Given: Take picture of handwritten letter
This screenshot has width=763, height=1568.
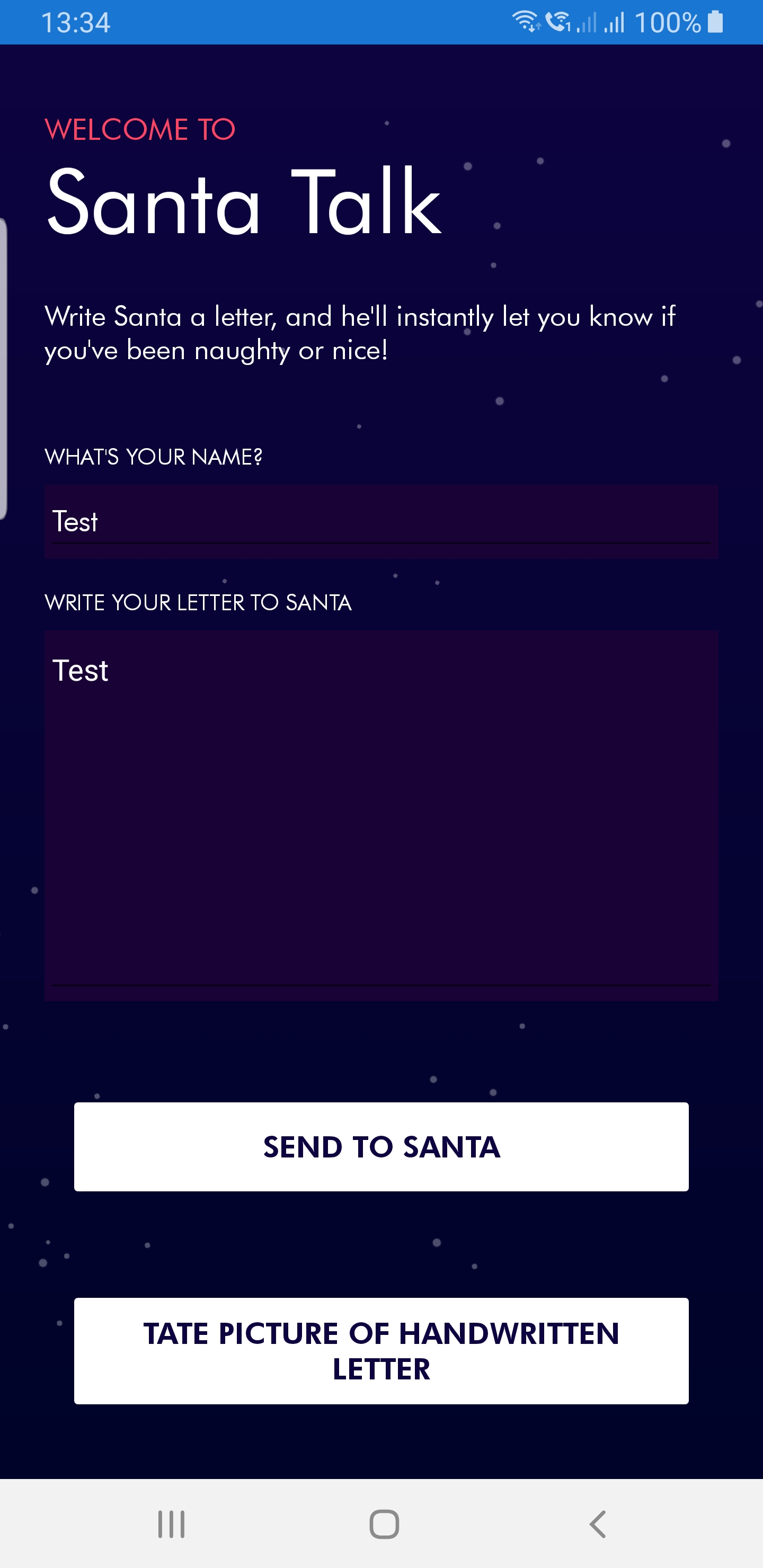Looking at the screenshot, I should 381,1351.
